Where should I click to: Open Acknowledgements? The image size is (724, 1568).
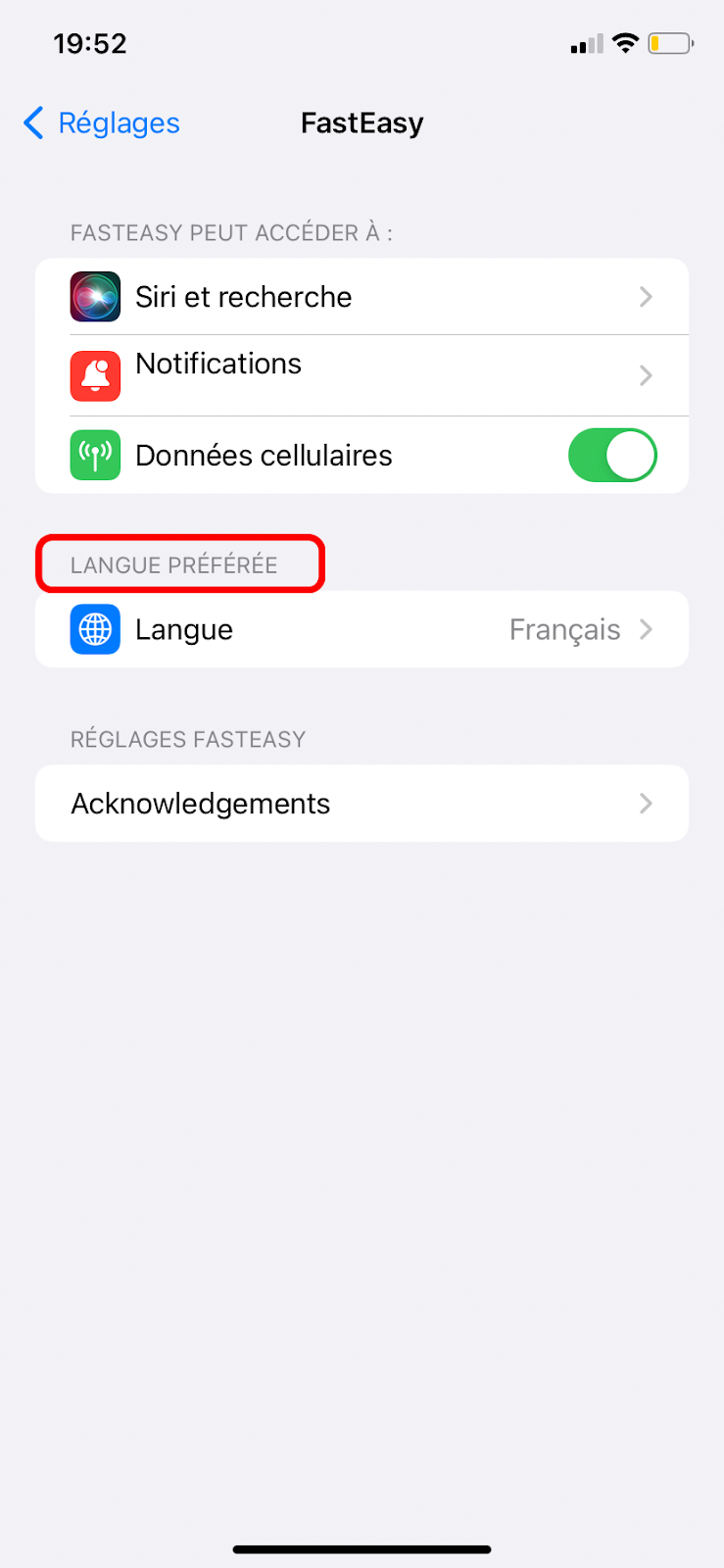[362, 804]
